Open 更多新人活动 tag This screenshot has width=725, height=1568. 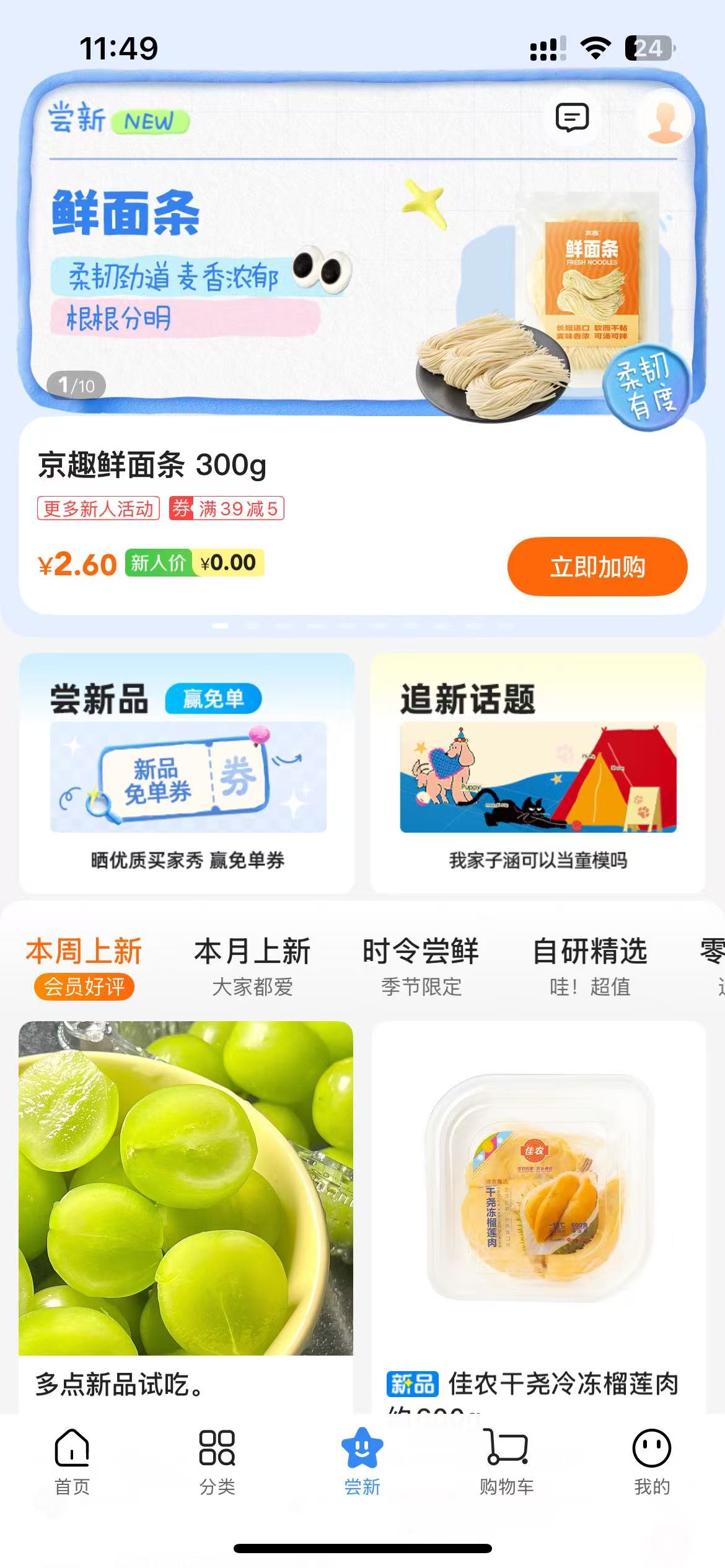(x=99, y=508)
